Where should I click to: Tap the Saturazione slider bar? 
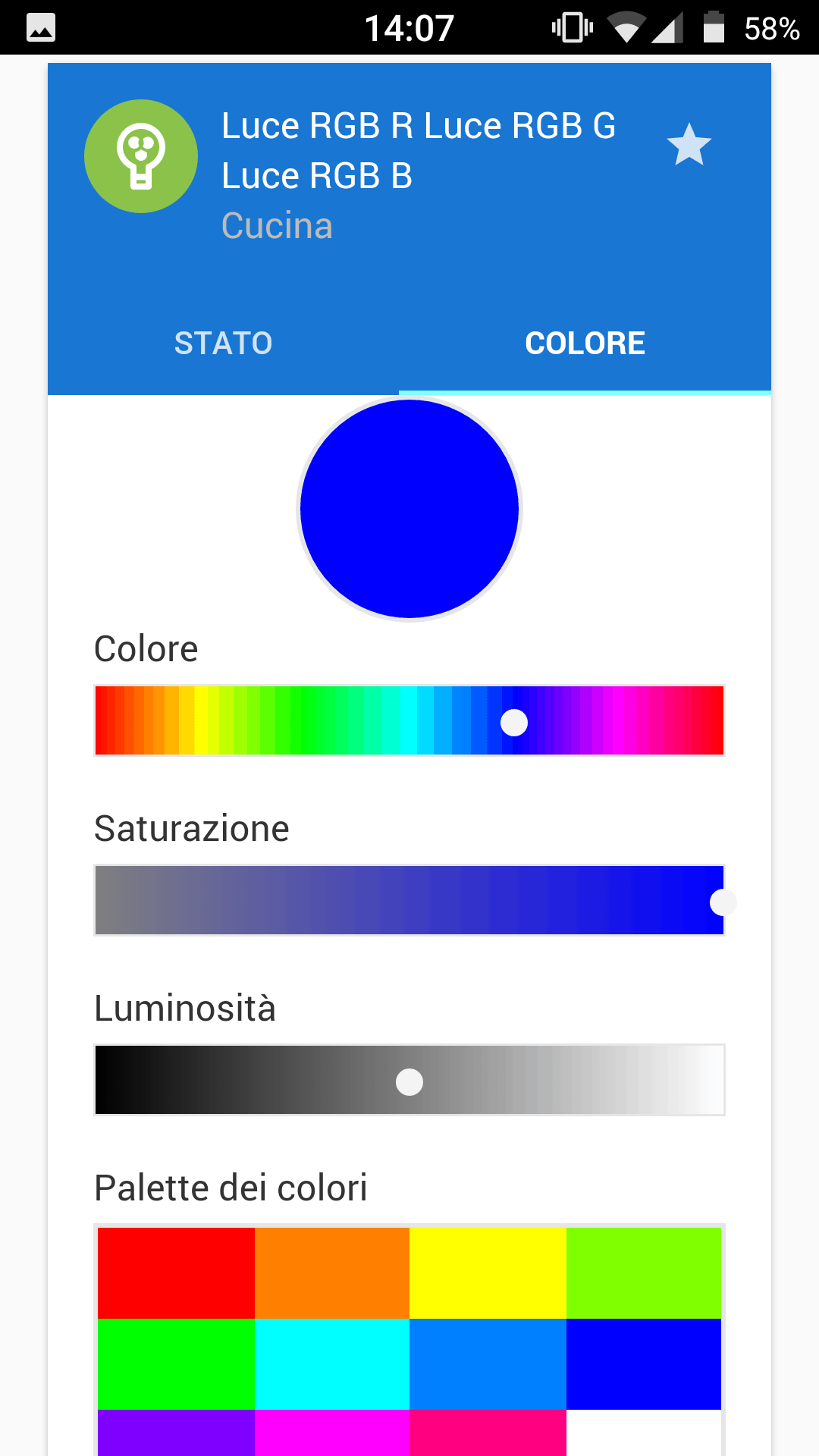click(409, 900)
